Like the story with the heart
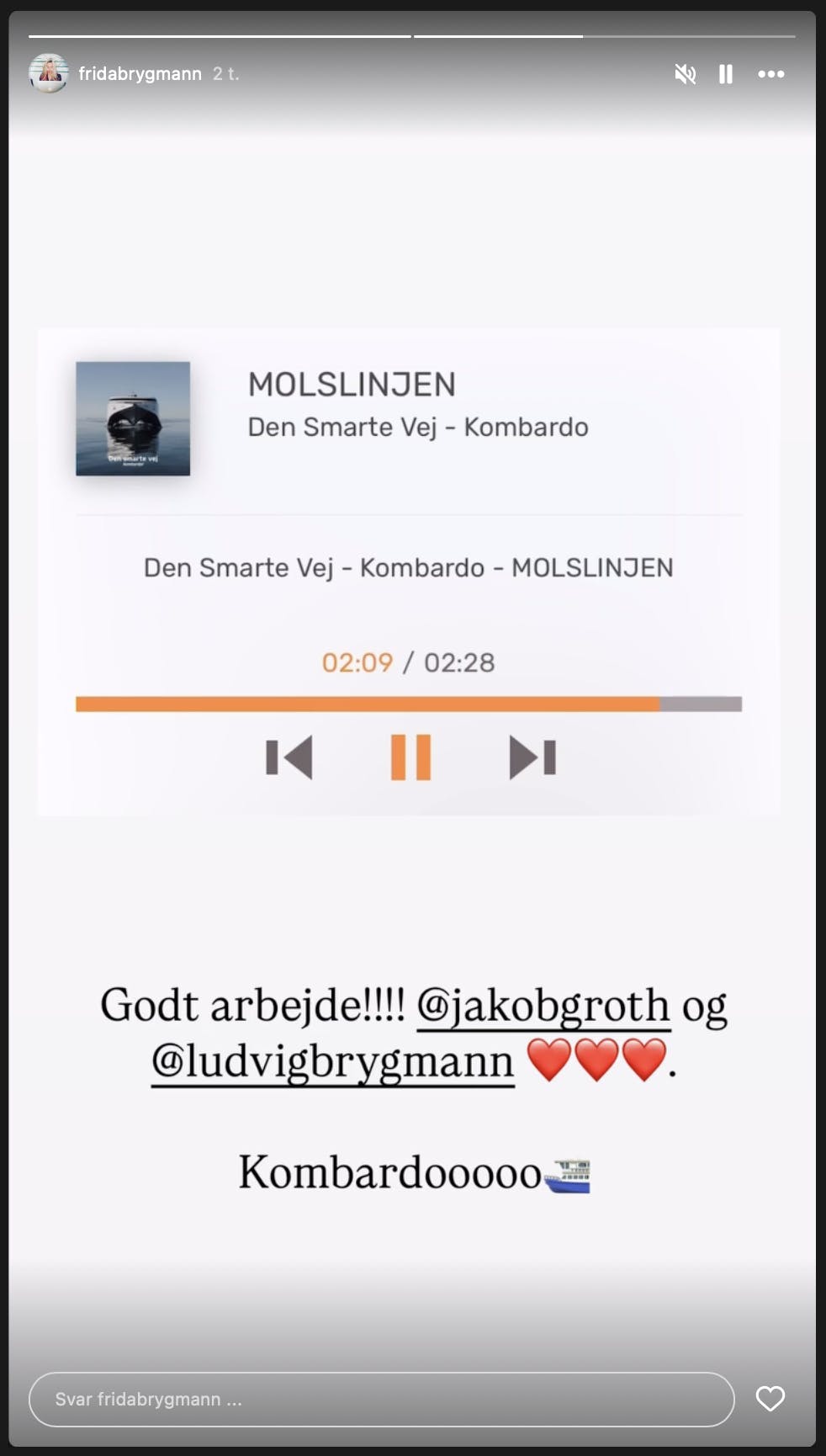 click(x=770, y=1399)
